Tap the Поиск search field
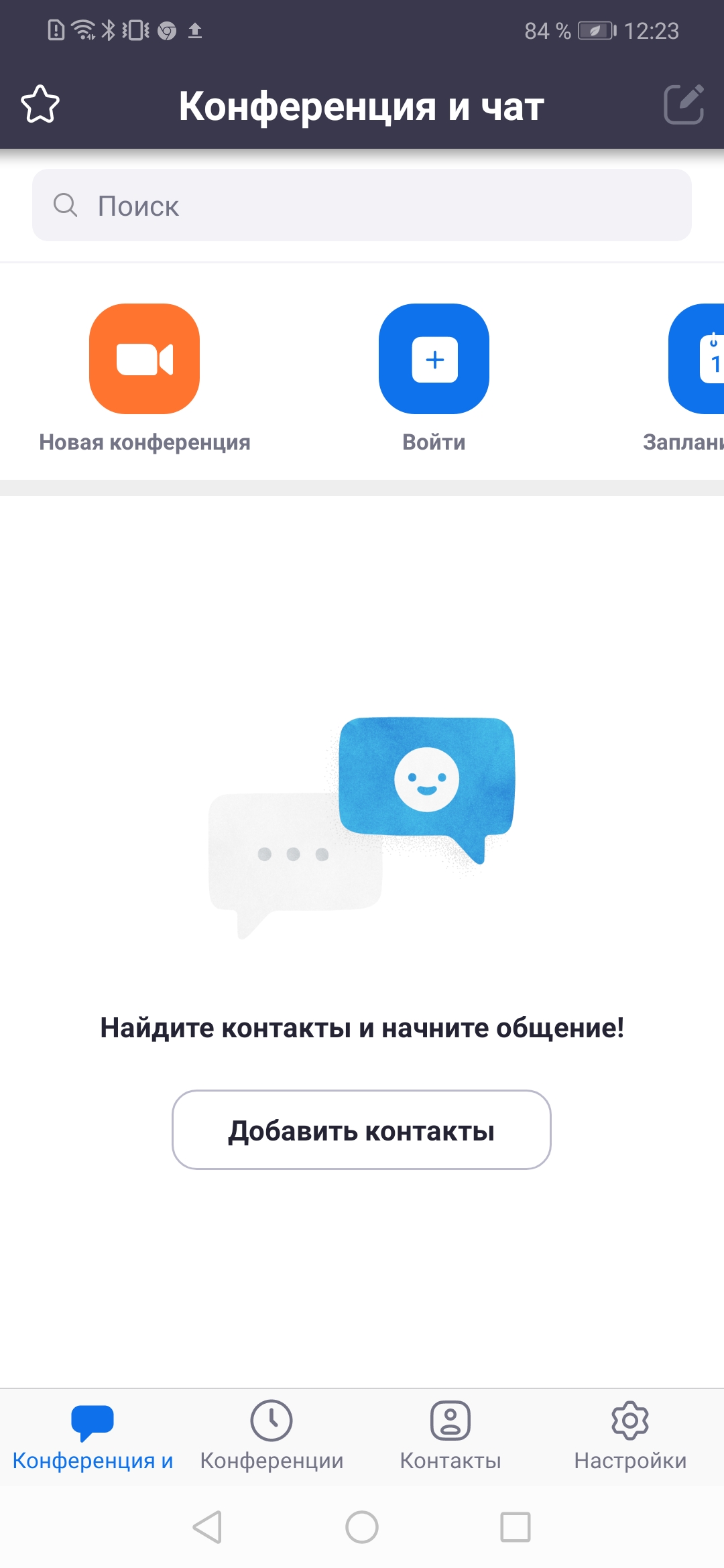 click(362, 205)
